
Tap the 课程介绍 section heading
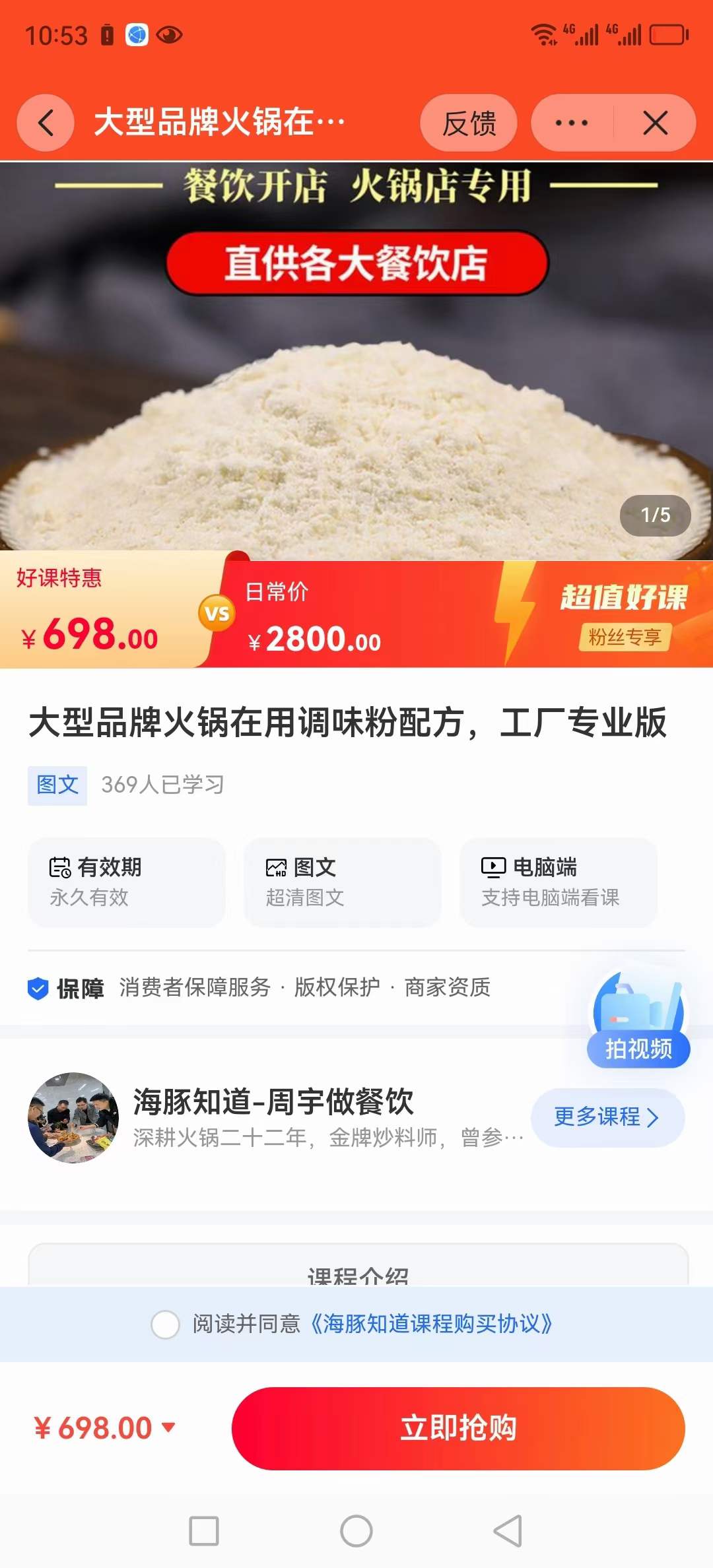pos(356,1278)
